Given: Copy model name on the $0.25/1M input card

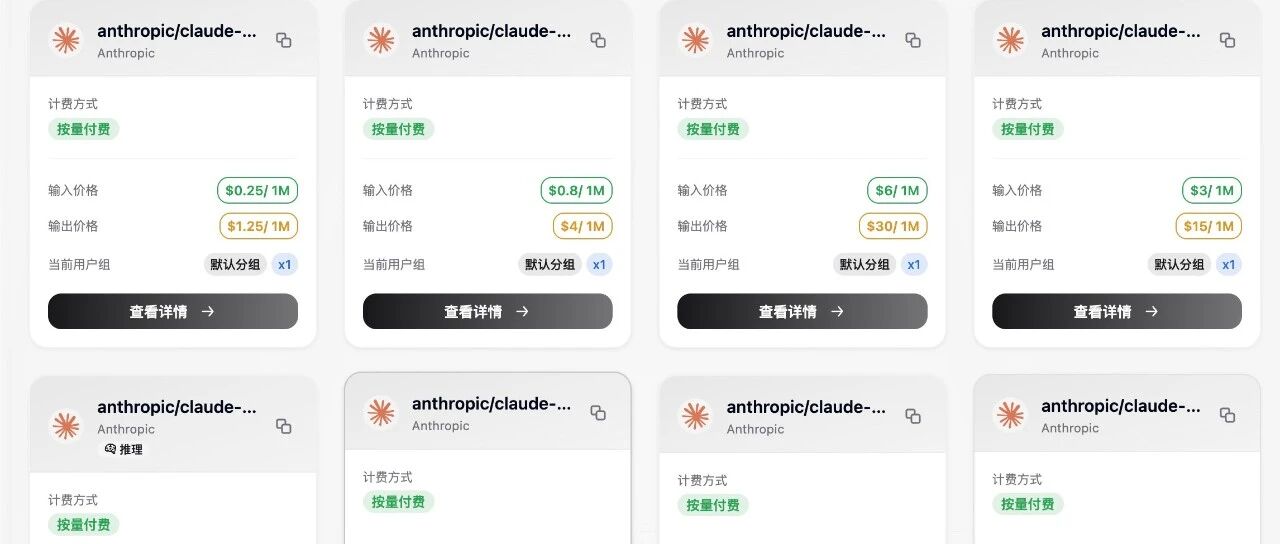Looking at the screenshot, I should pyautogui.click(x=284, y=40).
